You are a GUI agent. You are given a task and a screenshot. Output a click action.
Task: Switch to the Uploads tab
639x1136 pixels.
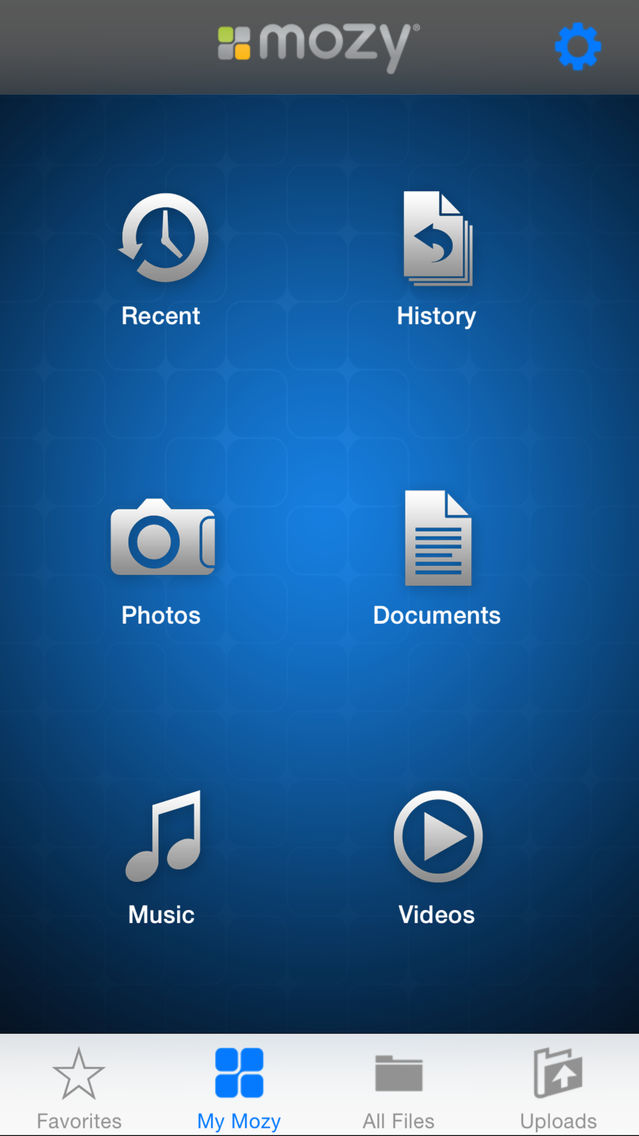pyautogui.click(x=558, y=1088)
